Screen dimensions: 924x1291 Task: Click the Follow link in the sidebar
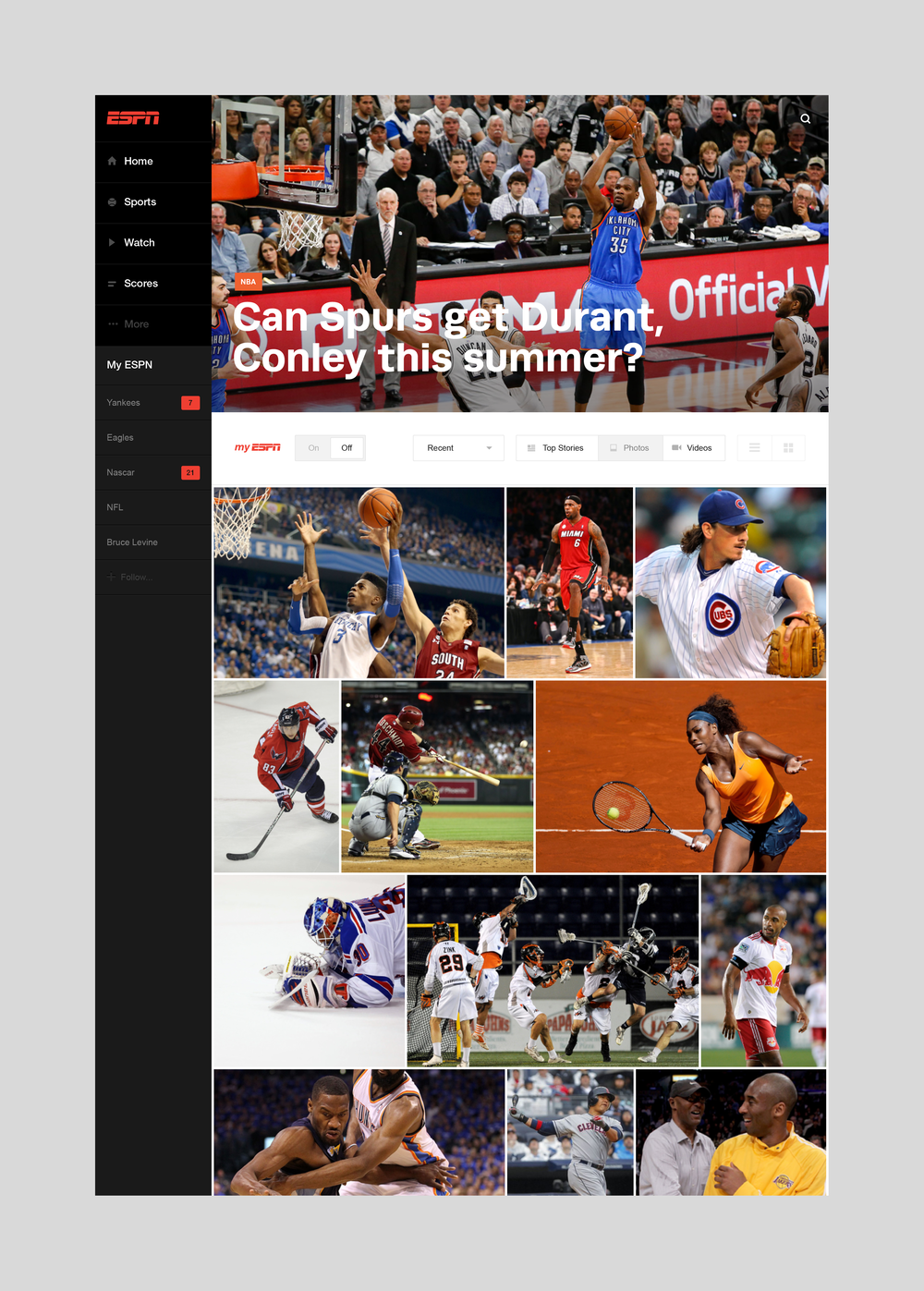129,577
